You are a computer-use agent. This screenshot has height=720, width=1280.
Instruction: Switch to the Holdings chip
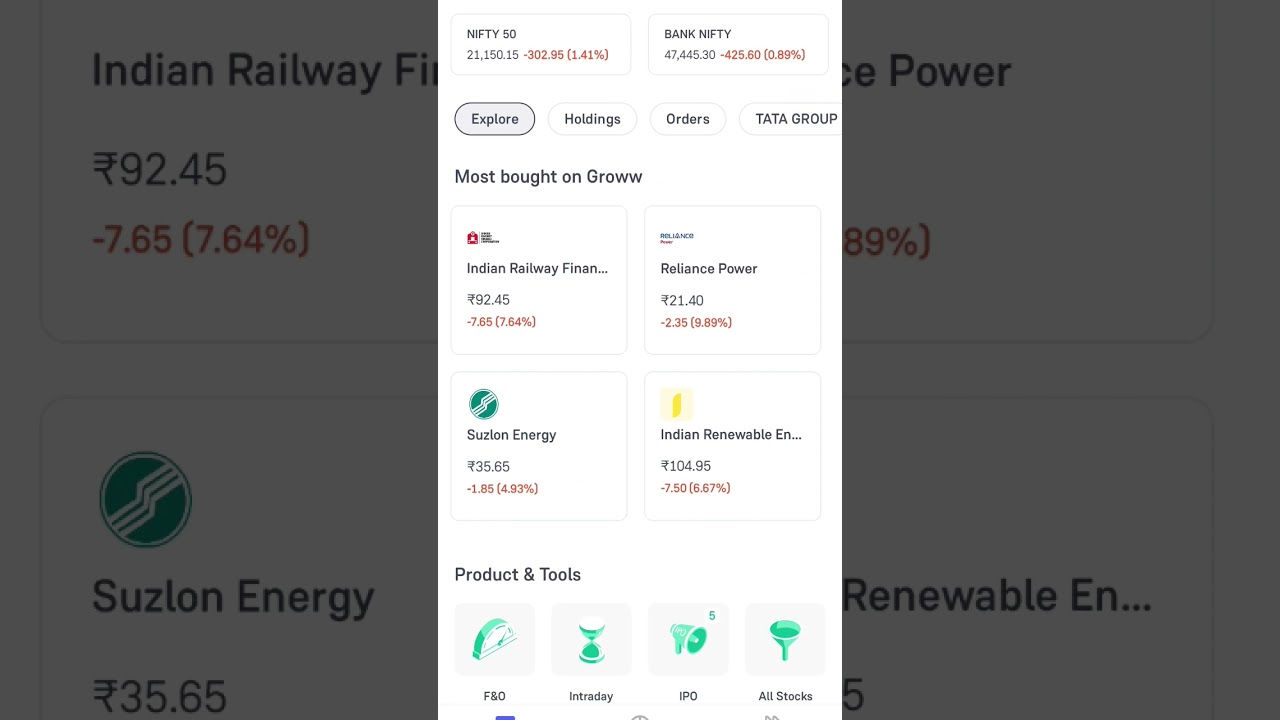click(592, 119)
